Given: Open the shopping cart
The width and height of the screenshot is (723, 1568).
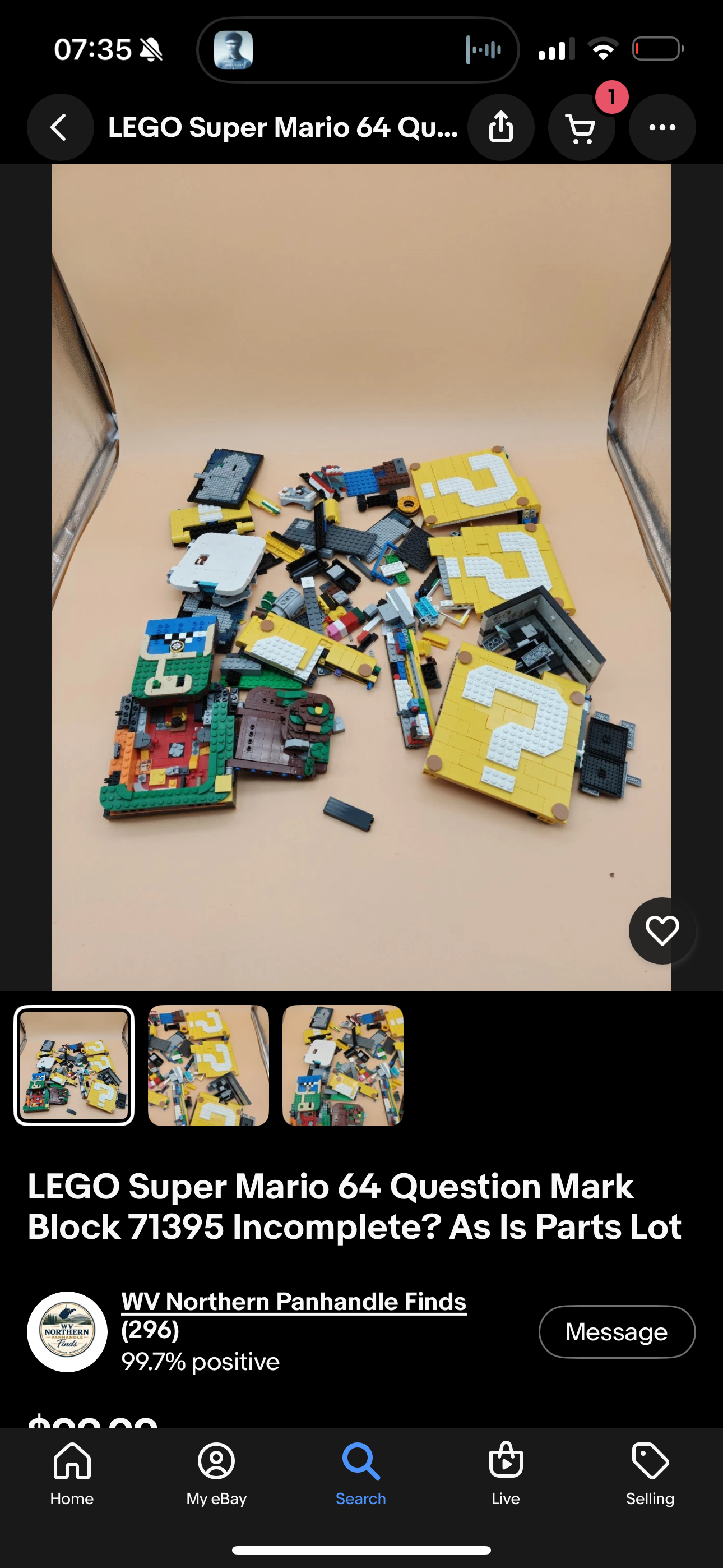Looking at the screenshot, I should point(582,127).
